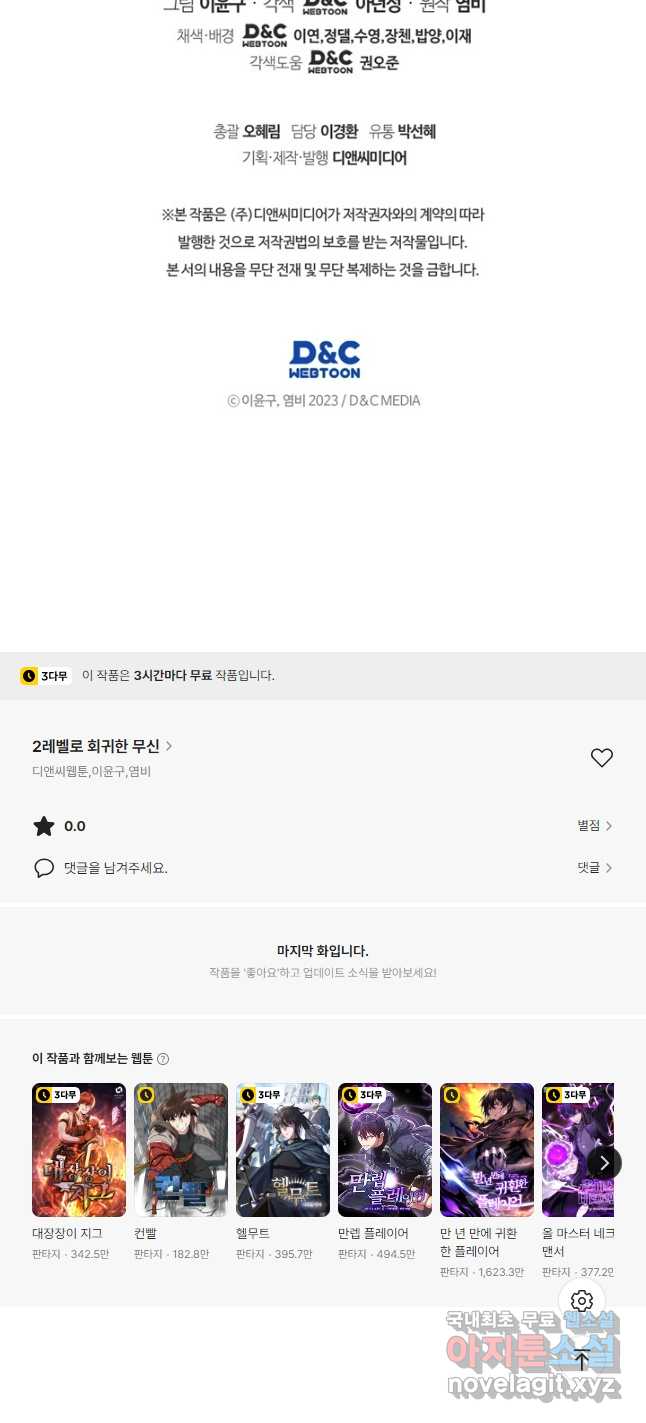Screen dimensions: 646x1423
Task: Tap the info icon beside 이 작품과 함께보는 웹툰
Action: click(x=163, y=1059)
